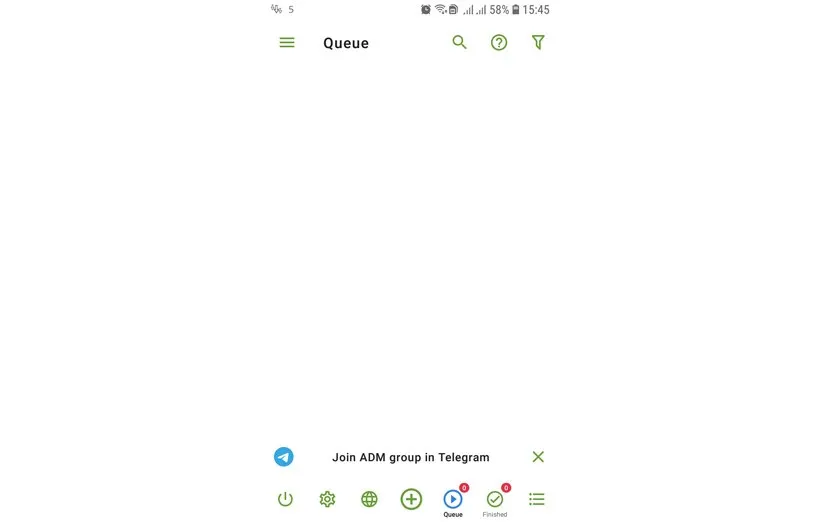Join ADM group in Telegram
This screenshot has width=822, height=522.
pos(410,457)
